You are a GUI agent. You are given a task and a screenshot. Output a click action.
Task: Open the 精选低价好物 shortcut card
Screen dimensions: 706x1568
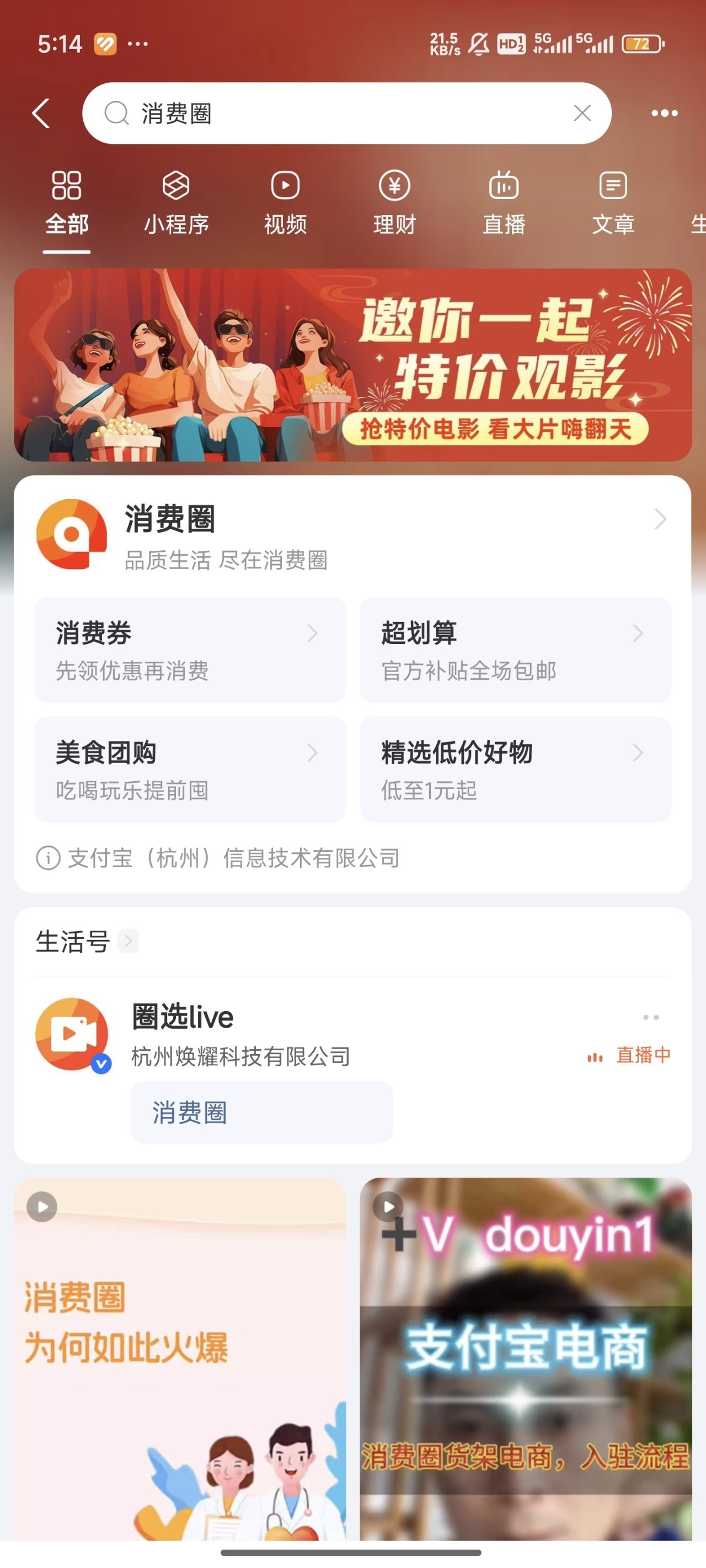coord(515,769)
